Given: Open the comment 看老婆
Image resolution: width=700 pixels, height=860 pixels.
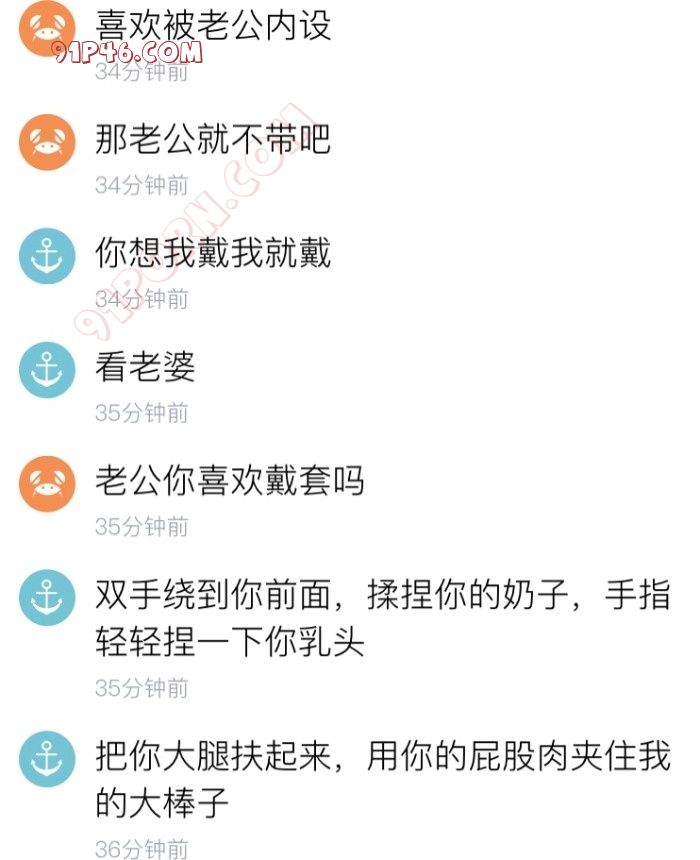Looking at the screenshot, I should [145, 367].
